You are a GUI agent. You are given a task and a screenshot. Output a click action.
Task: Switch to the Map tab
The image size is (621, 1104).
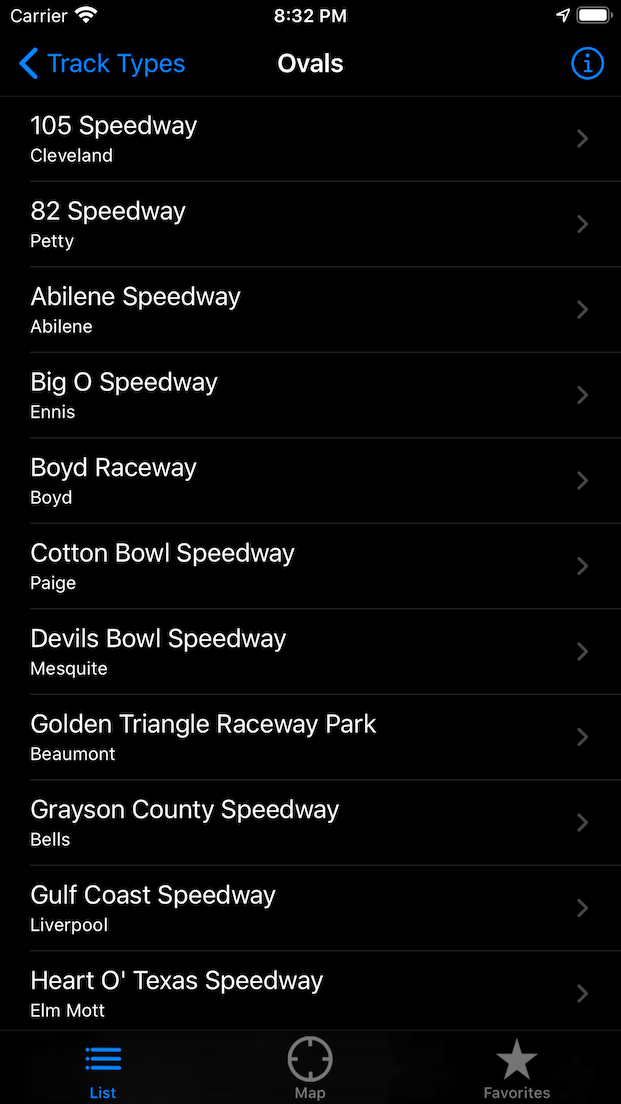[310, 1068]
